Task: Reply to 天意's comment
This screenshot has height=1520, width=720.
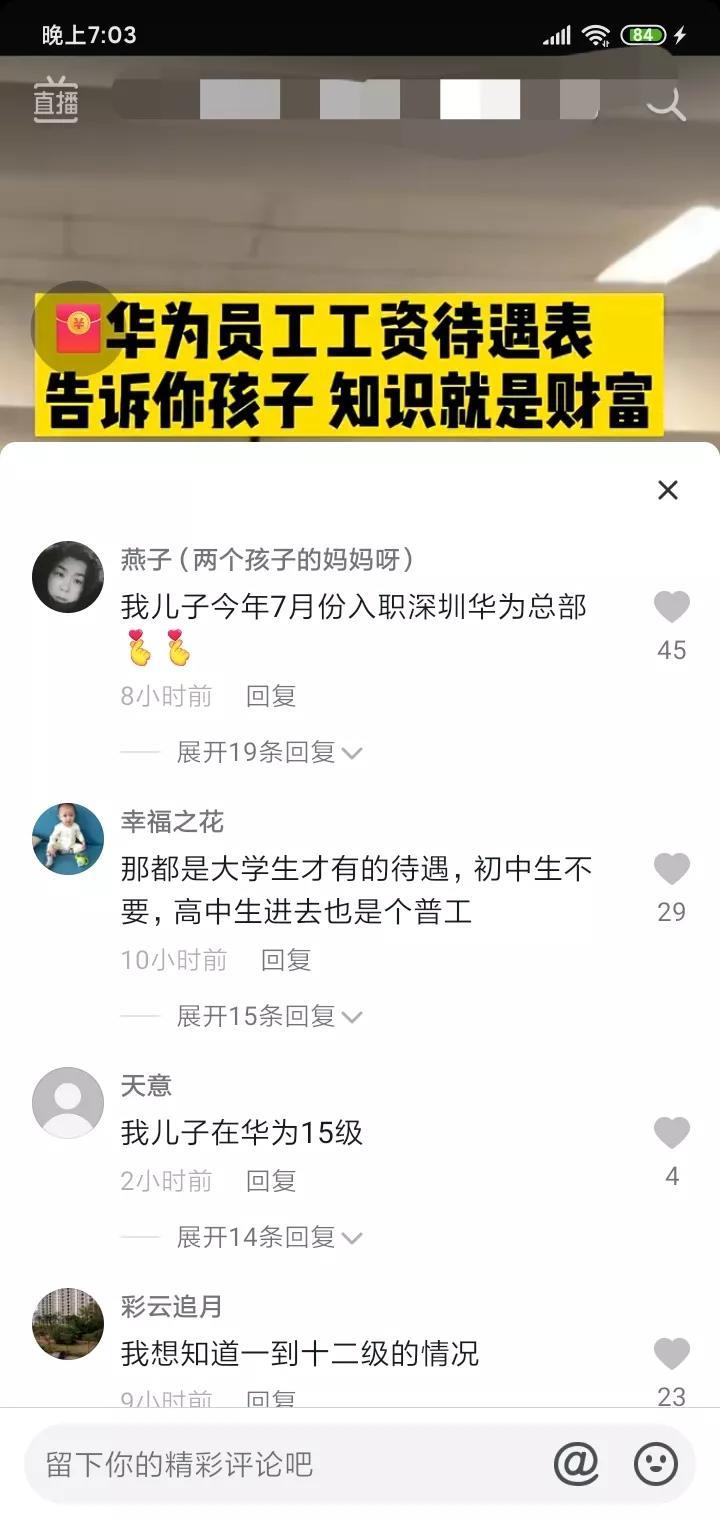Action: pyautogui.click(x=271, y=1181)
